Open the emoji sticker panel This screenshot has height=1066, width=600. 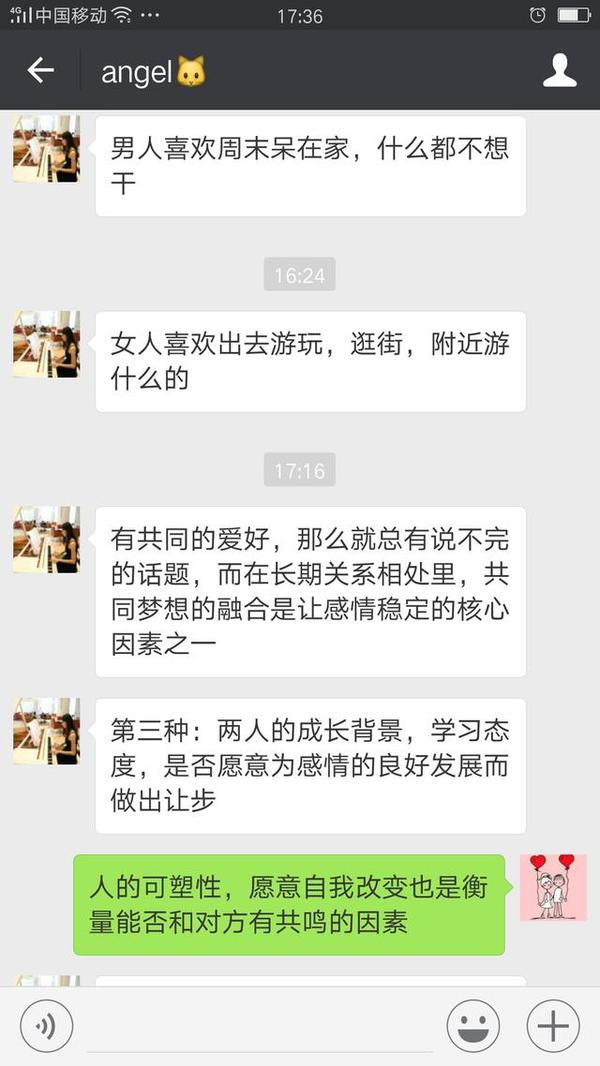(x=473, y=1026)
